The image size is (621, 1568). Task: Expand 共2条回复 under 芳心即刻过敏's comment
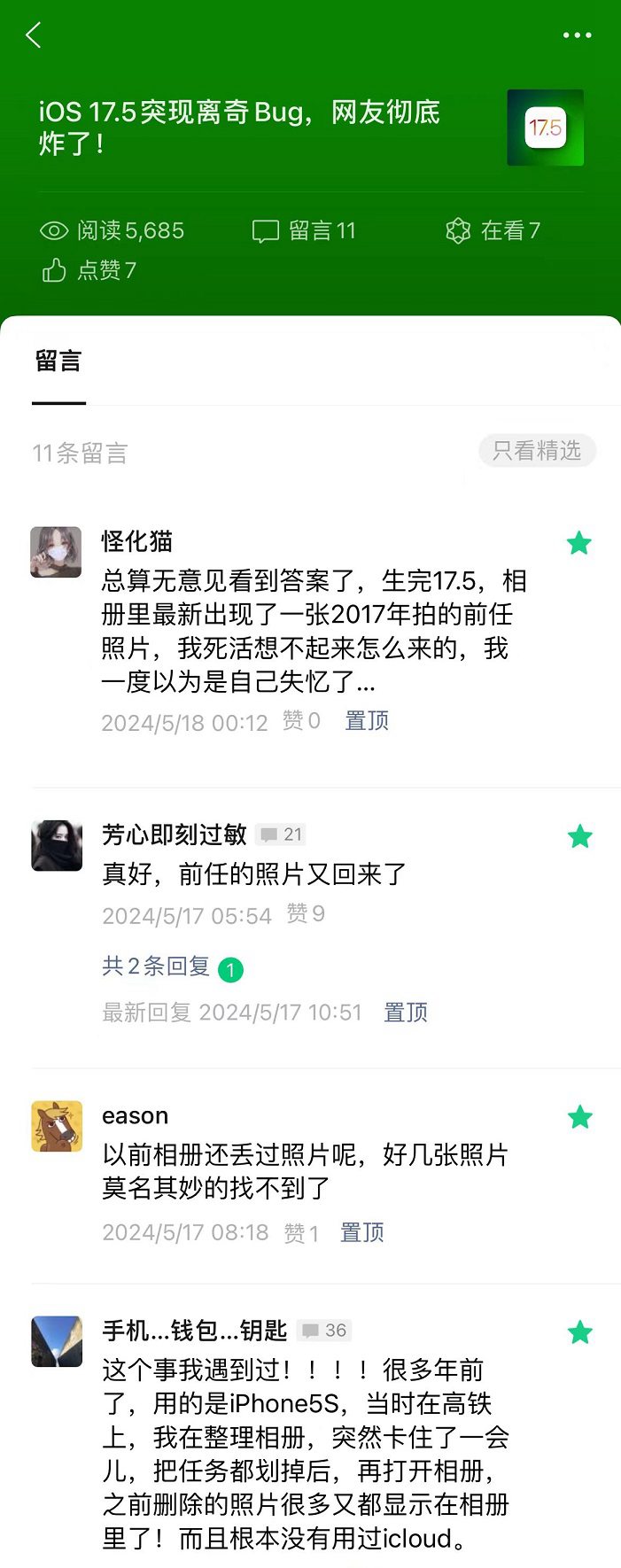(x=156, y=966)
